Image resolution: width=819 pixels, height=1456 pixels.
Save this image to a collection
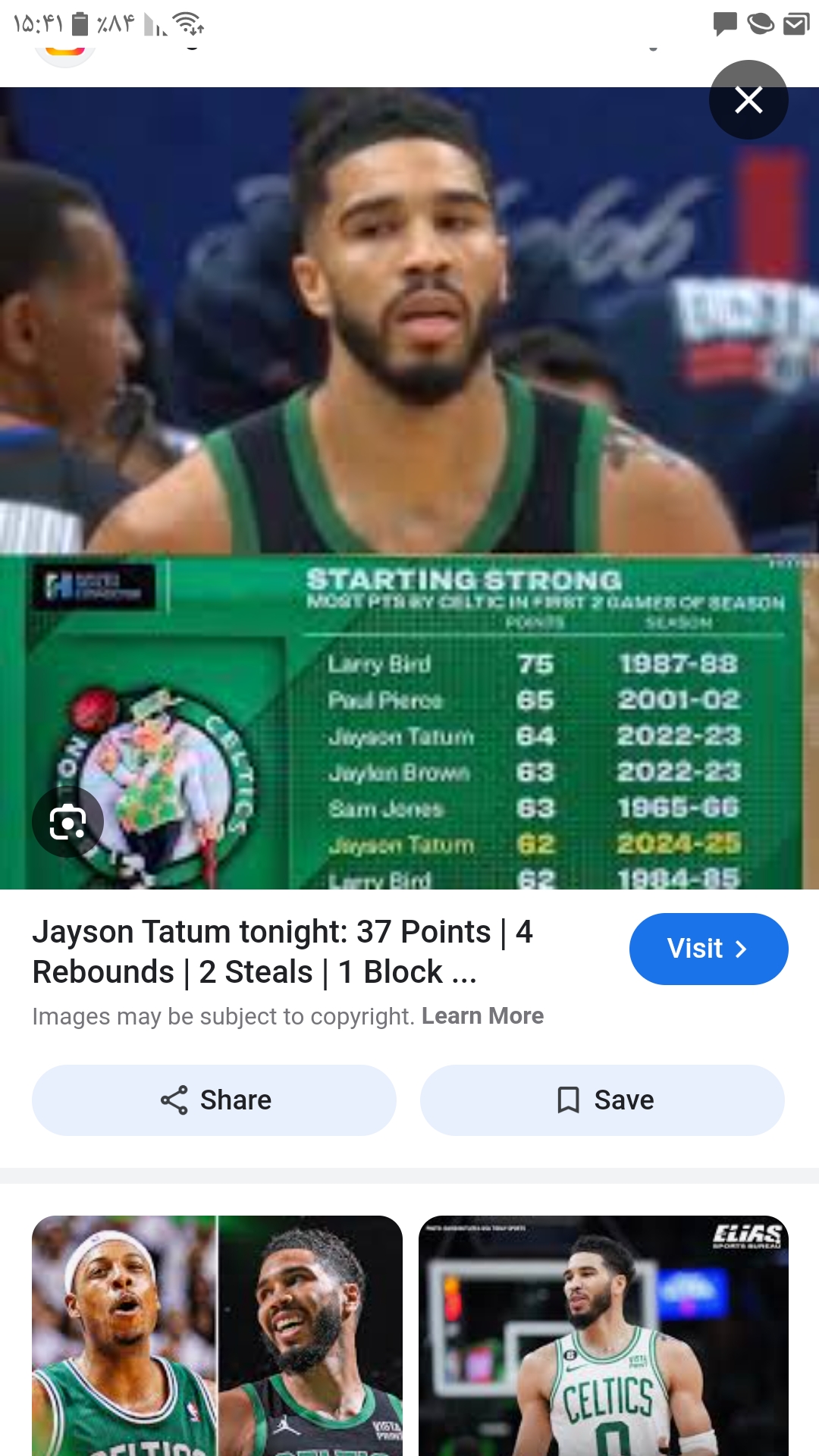coord(602,1100)
